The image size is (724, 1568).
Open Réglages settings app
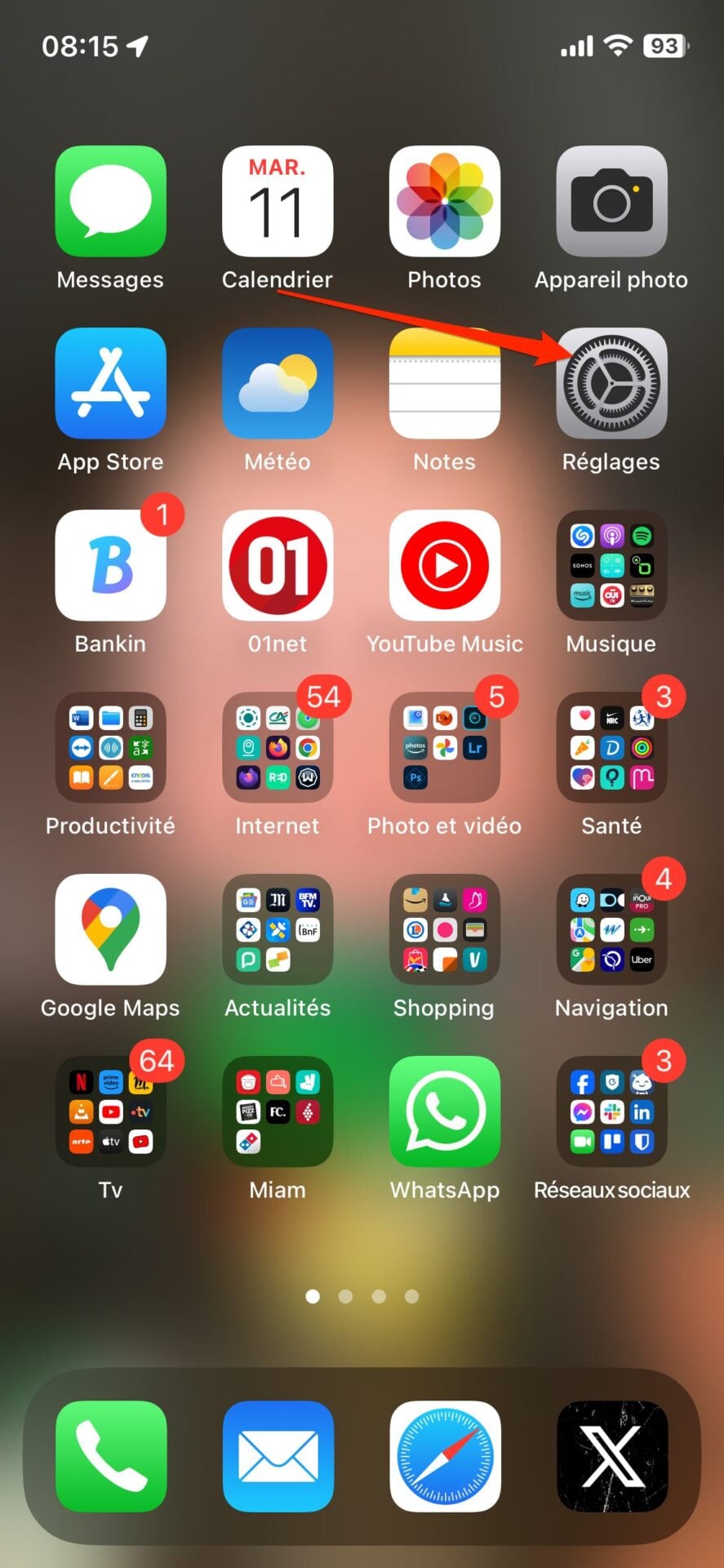coord(611,383)
